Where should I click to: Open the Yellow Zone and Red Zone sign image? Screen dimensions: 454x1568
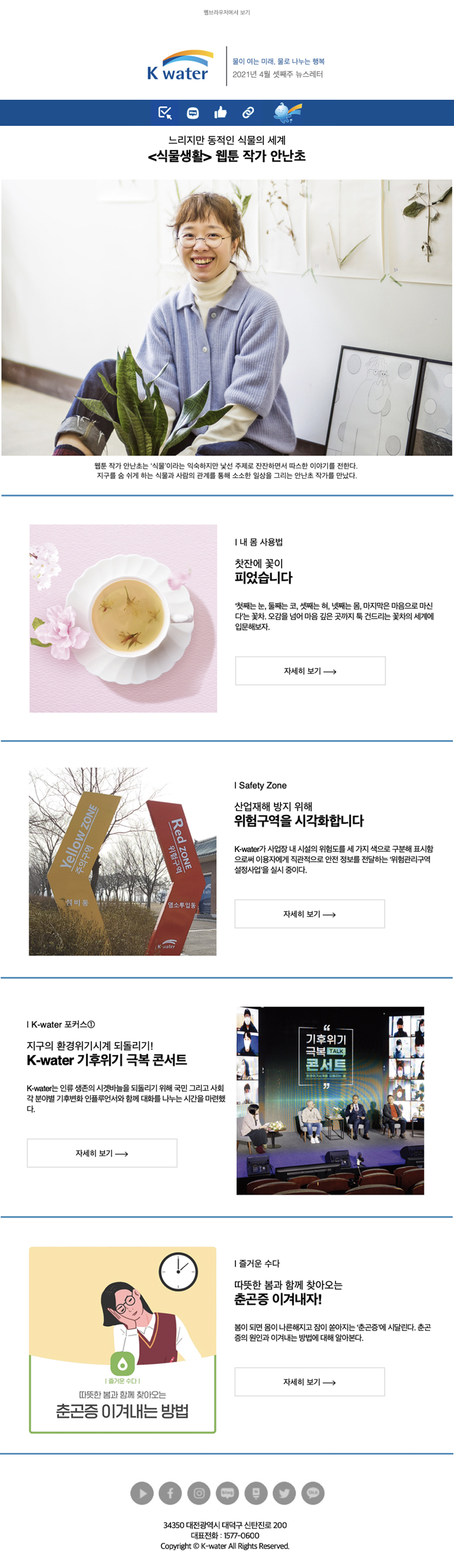(x=123, y=861)
